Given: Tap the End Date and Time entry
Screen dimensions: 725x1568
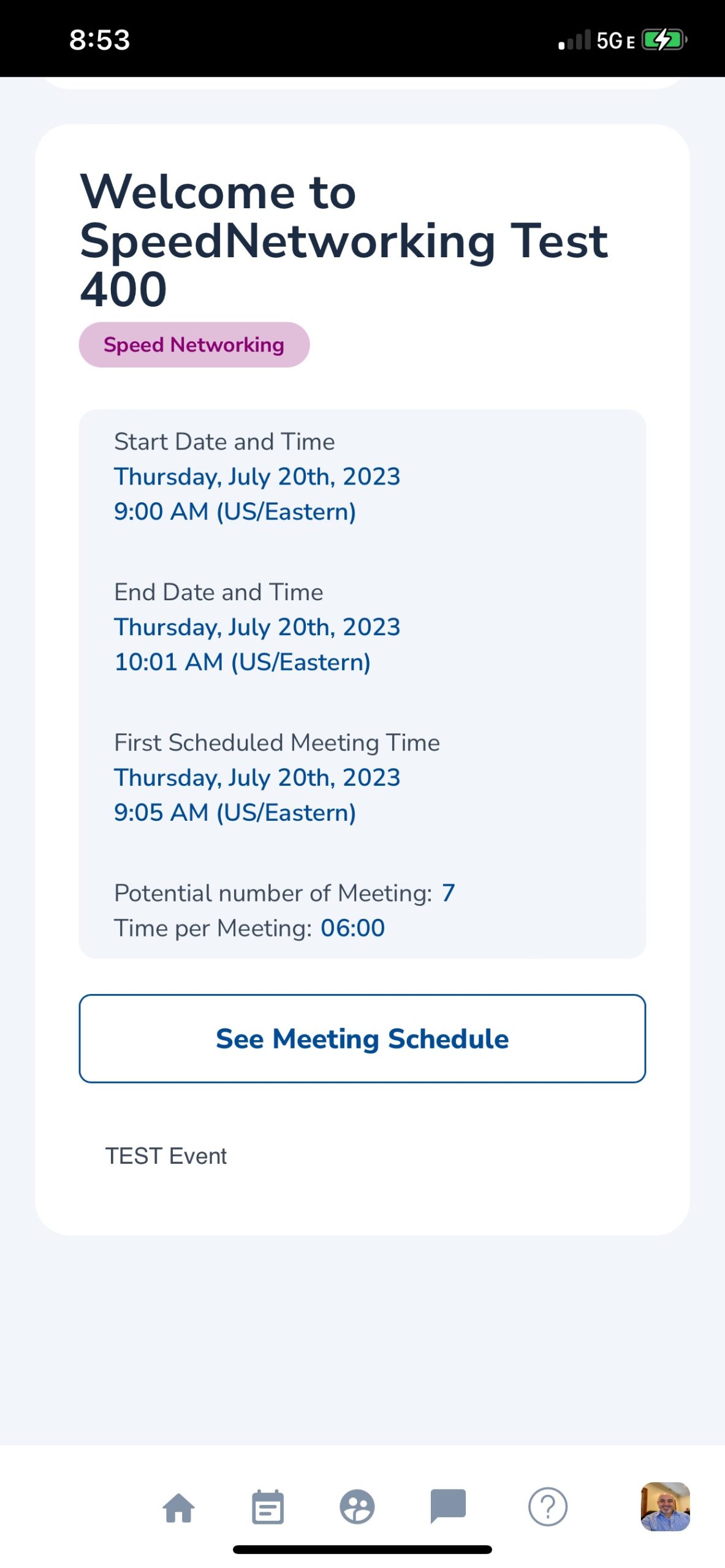Looking at the screenshot, I should click(x=257, y=627).
